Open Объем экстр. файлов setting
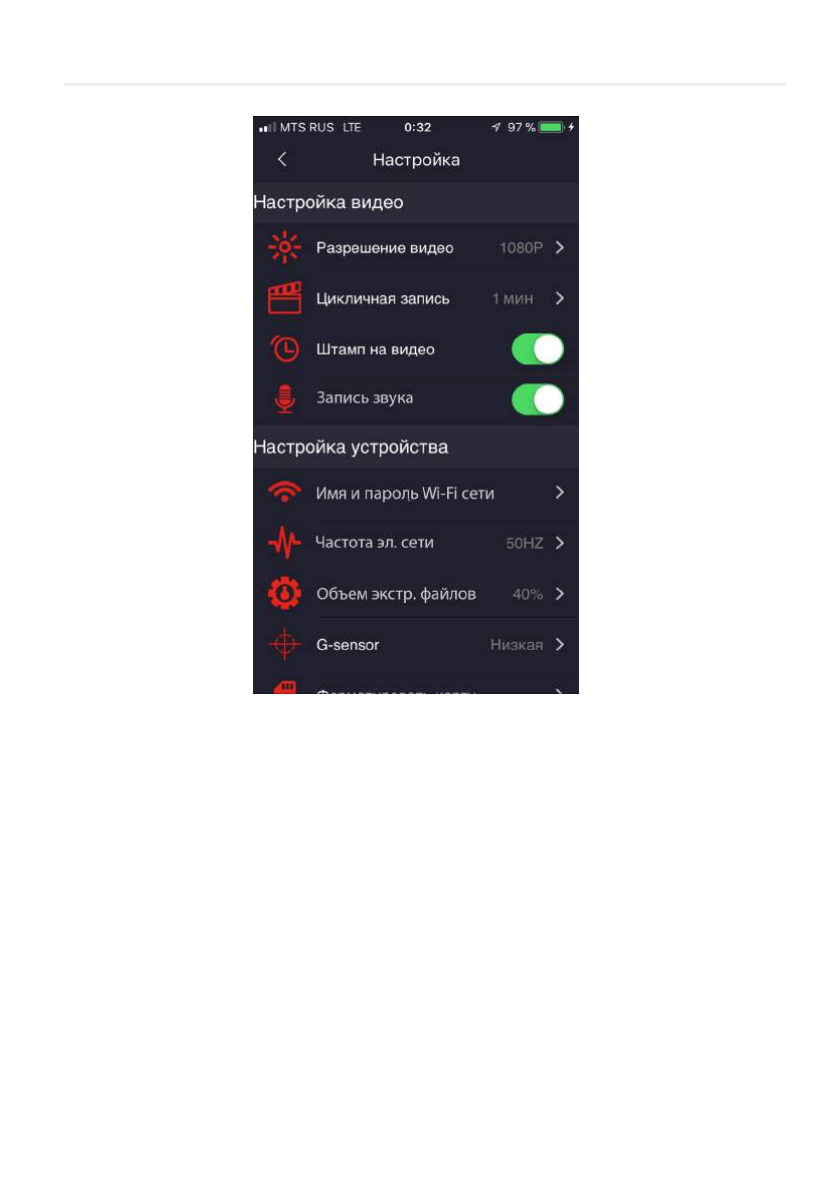This screenshot has height=1191, width=839. click(x=415, y=594)
